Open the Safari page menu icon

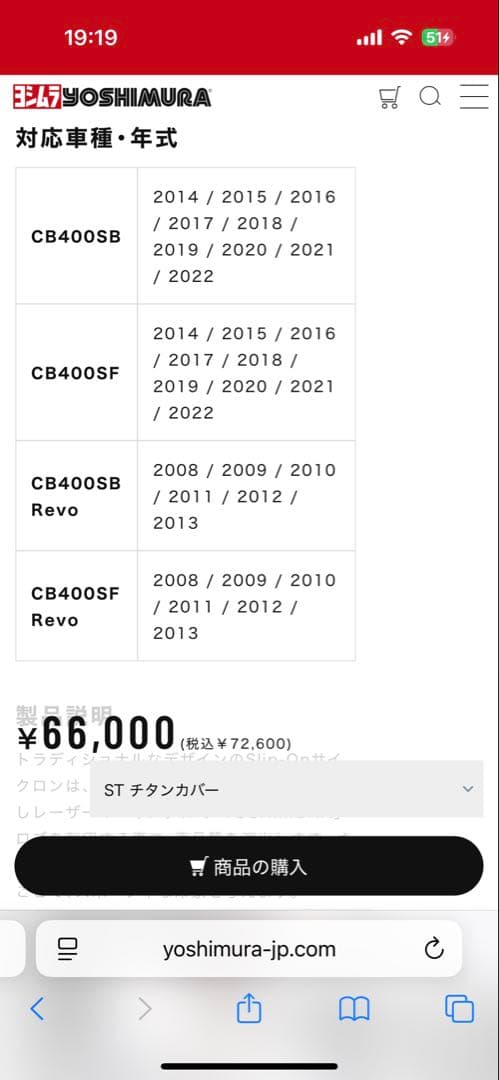(x=68, y=949)
